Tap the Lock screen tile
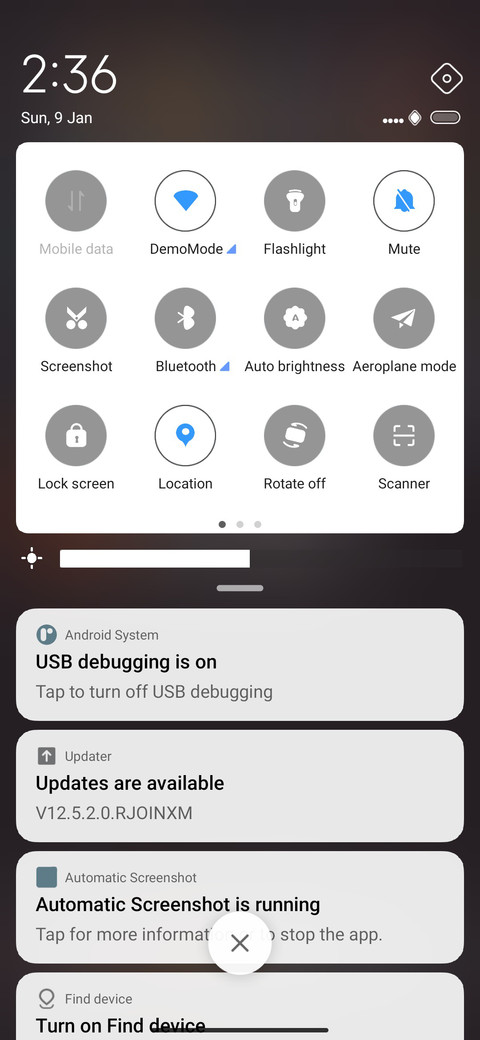The image size is (480, 1040). [x=76, y=436]
